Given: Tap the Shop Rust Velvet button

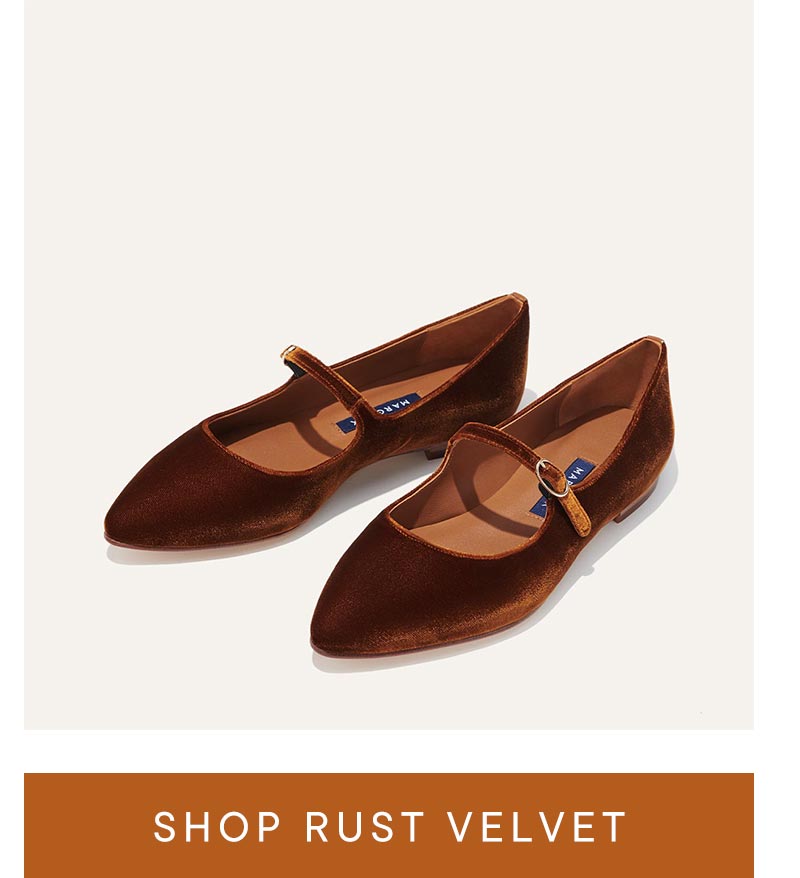Looking at the screenshot, I should 389,825.
